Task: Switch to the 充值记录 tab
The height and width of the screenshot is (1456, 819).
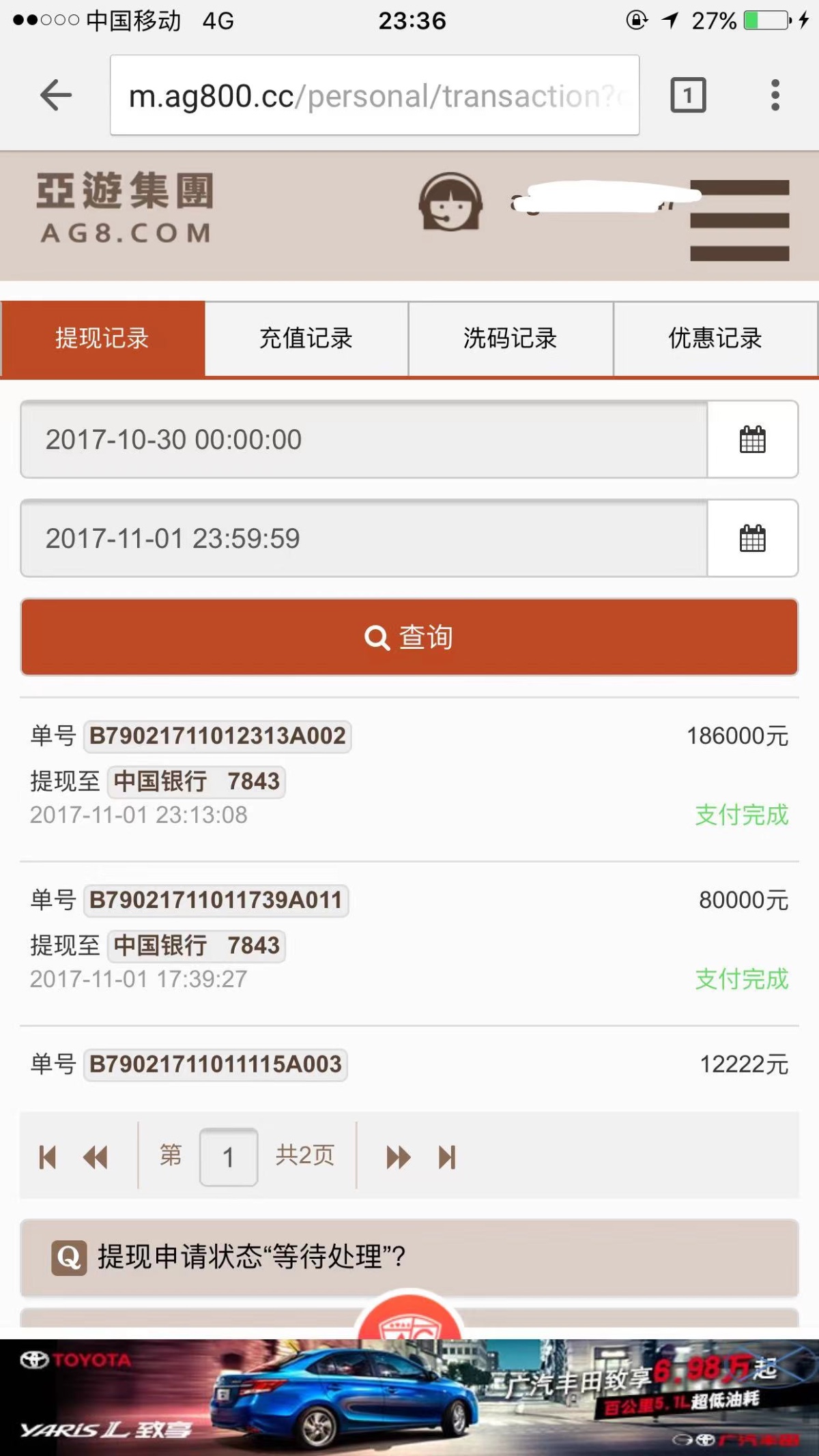Action: coord(306,338)
